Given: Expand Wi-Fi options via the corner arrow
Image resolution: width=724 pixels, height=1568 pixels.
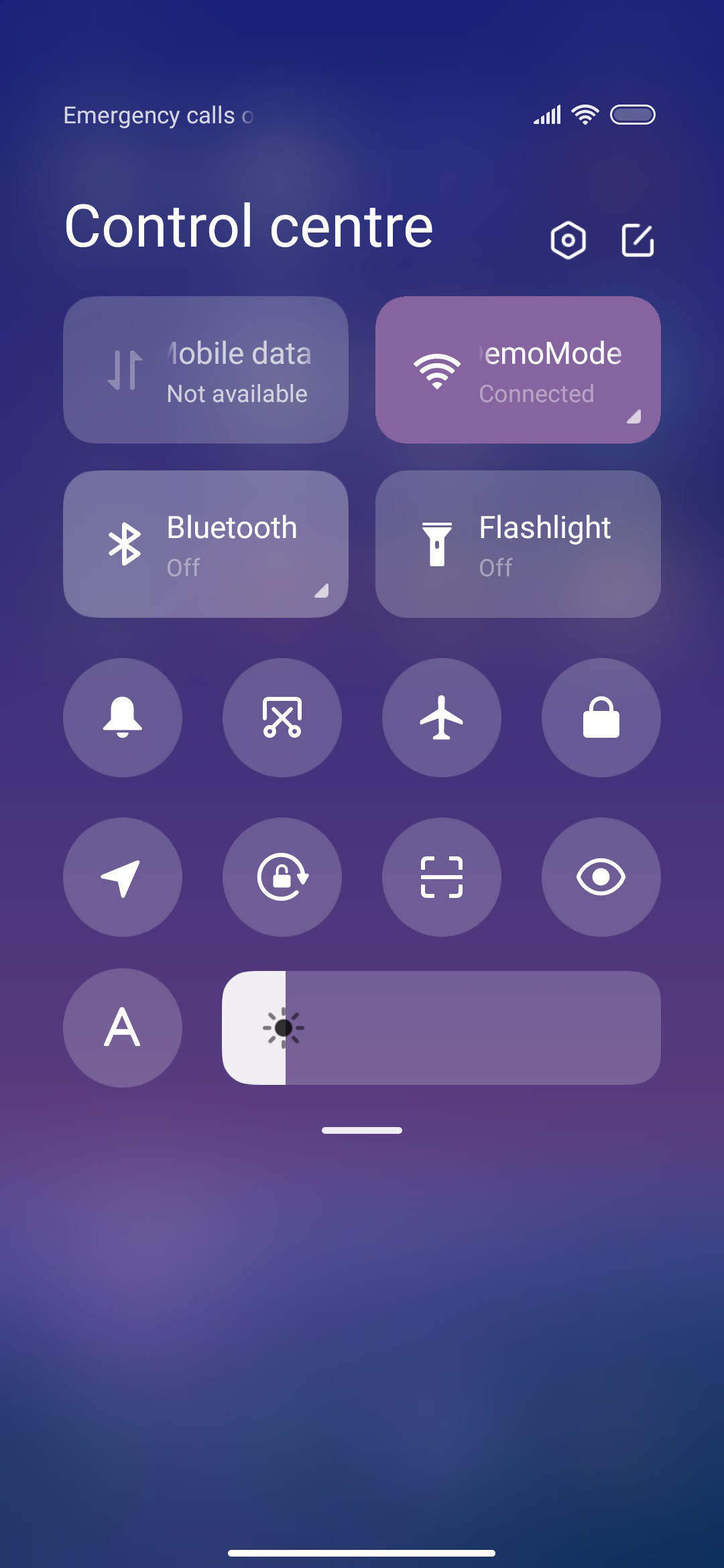Looking at the screenshot, I should pos(633,417).
